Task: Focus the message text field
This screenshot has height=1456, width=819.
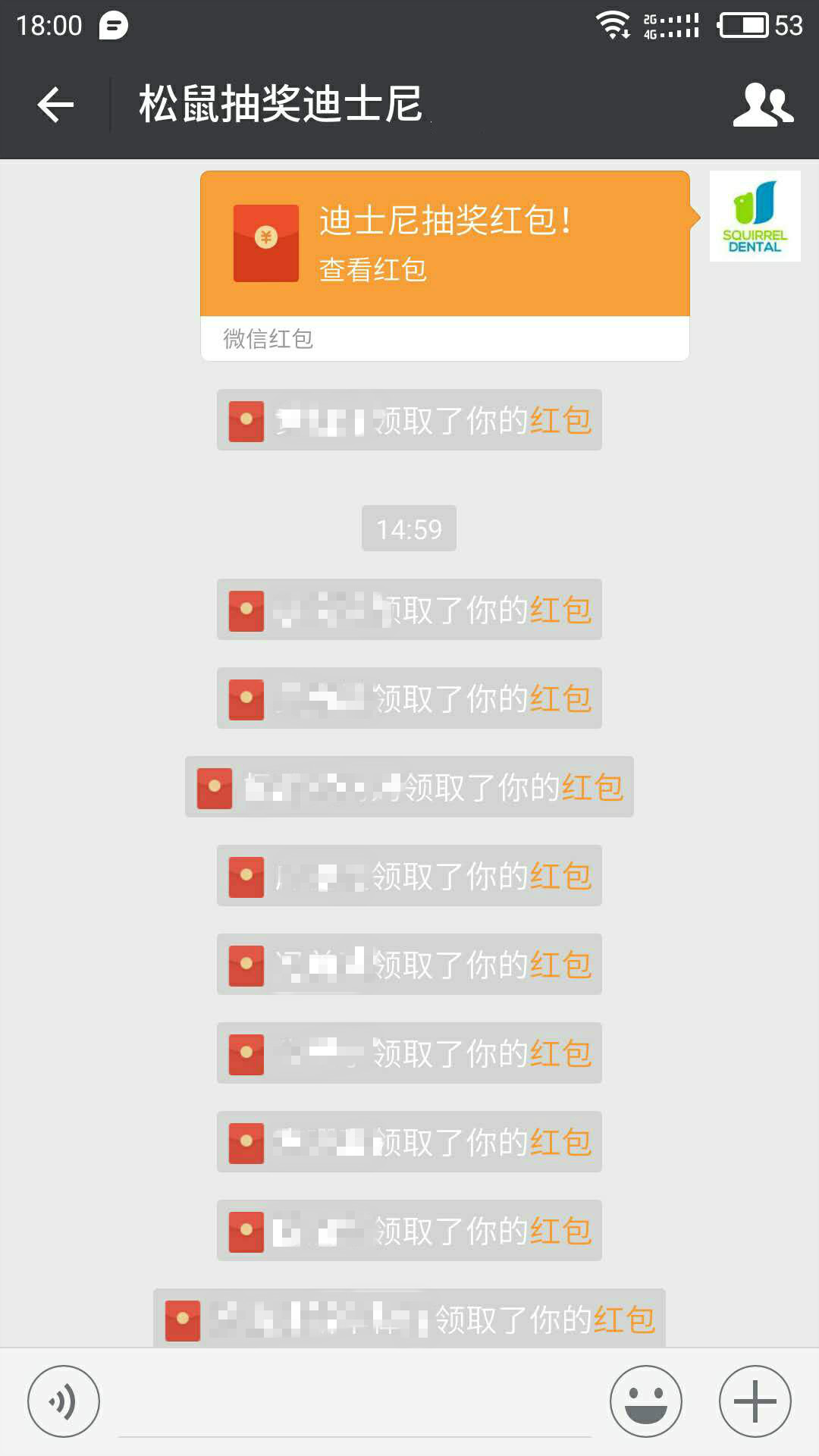Action: coord(355,1403)
